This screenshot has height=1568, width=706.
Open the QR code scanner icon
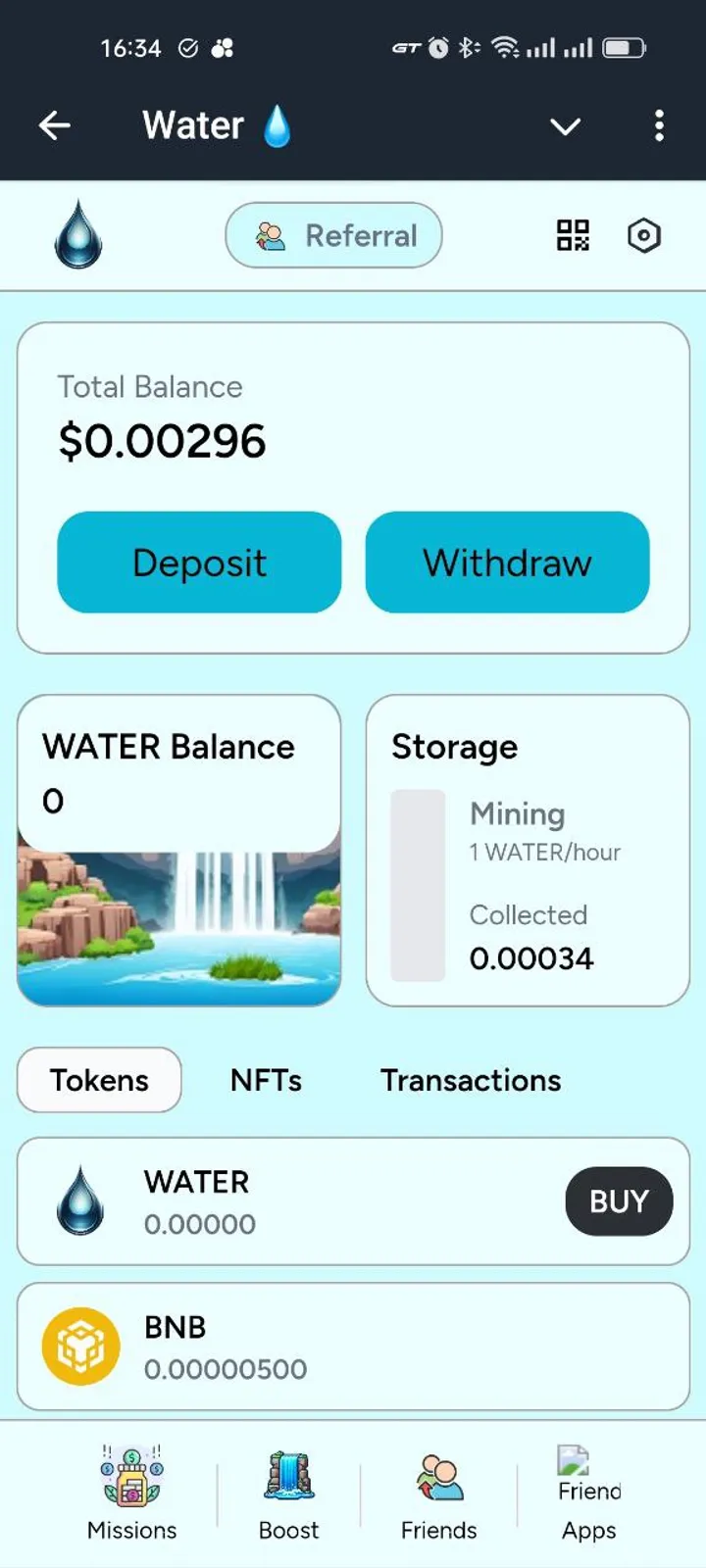[572, 235]
